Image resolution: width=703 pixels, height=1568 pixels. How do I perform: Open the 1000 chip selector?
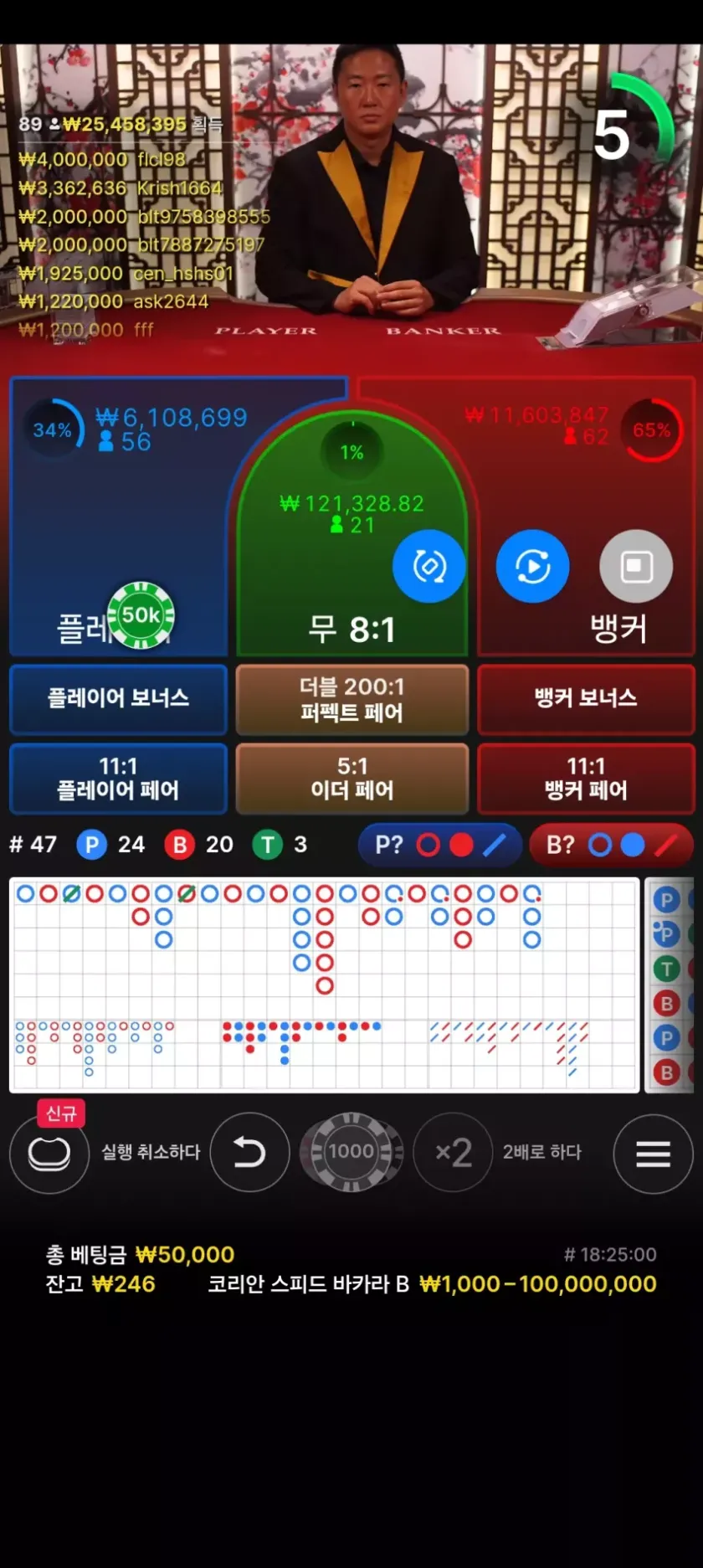click(351, 1153)
